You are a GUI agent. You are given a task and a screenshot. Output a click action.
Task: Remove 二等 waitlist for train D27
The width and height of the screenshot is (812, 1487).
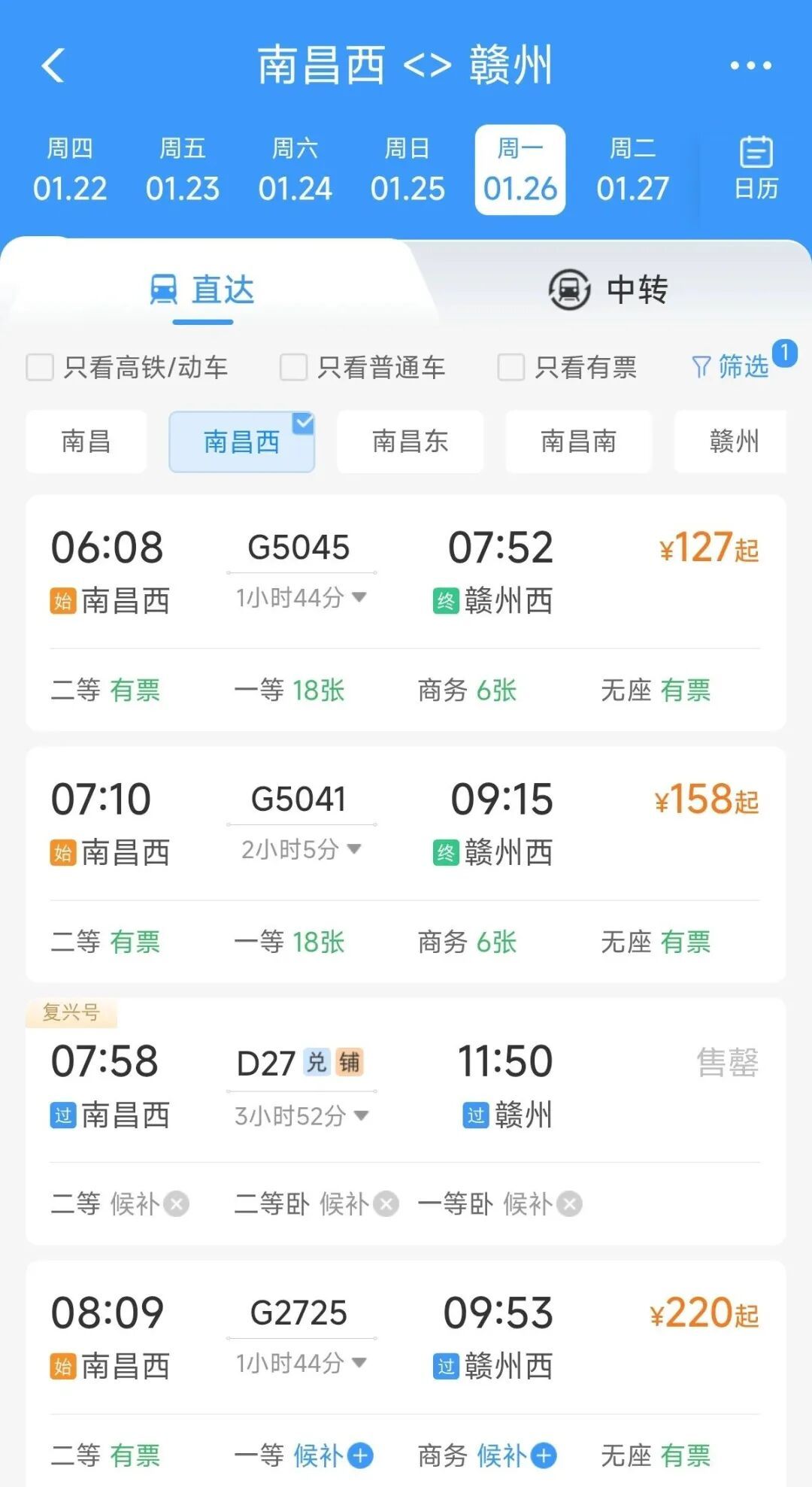tap(175, 1204)
